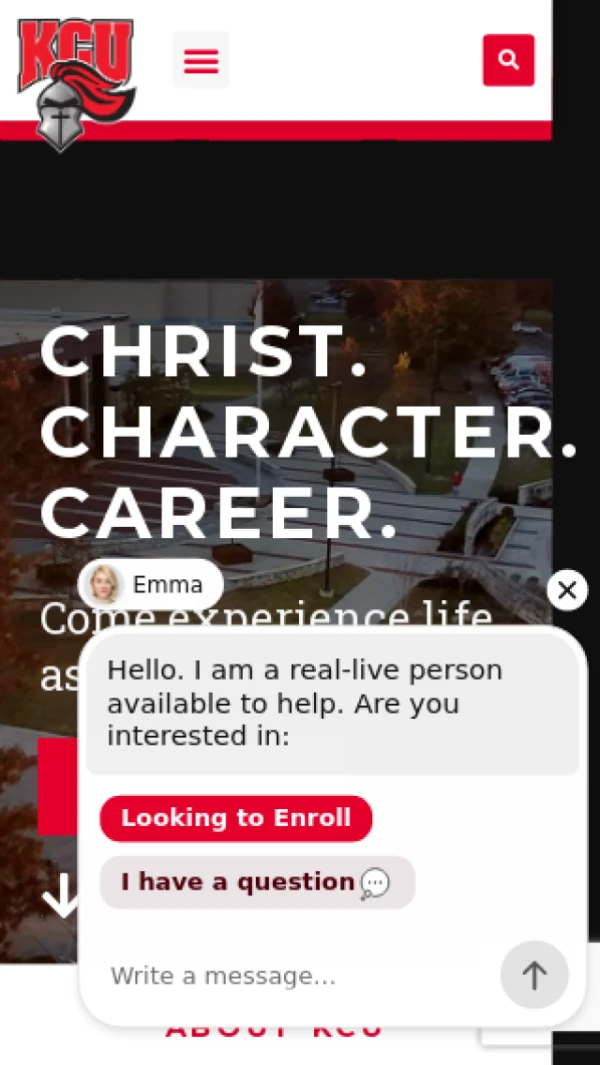Focus the Write a message field
Screen dimensions: 600x1065
click(x=299, y=976)
